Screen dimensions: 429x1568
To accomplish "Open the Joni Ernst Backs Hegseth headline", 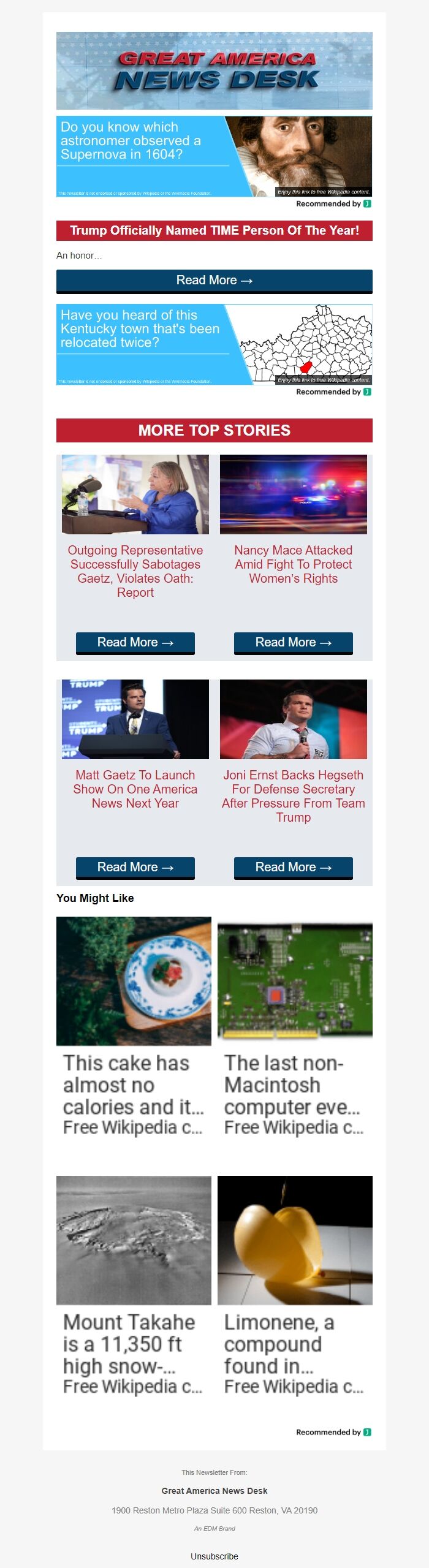I will [293, 795].
